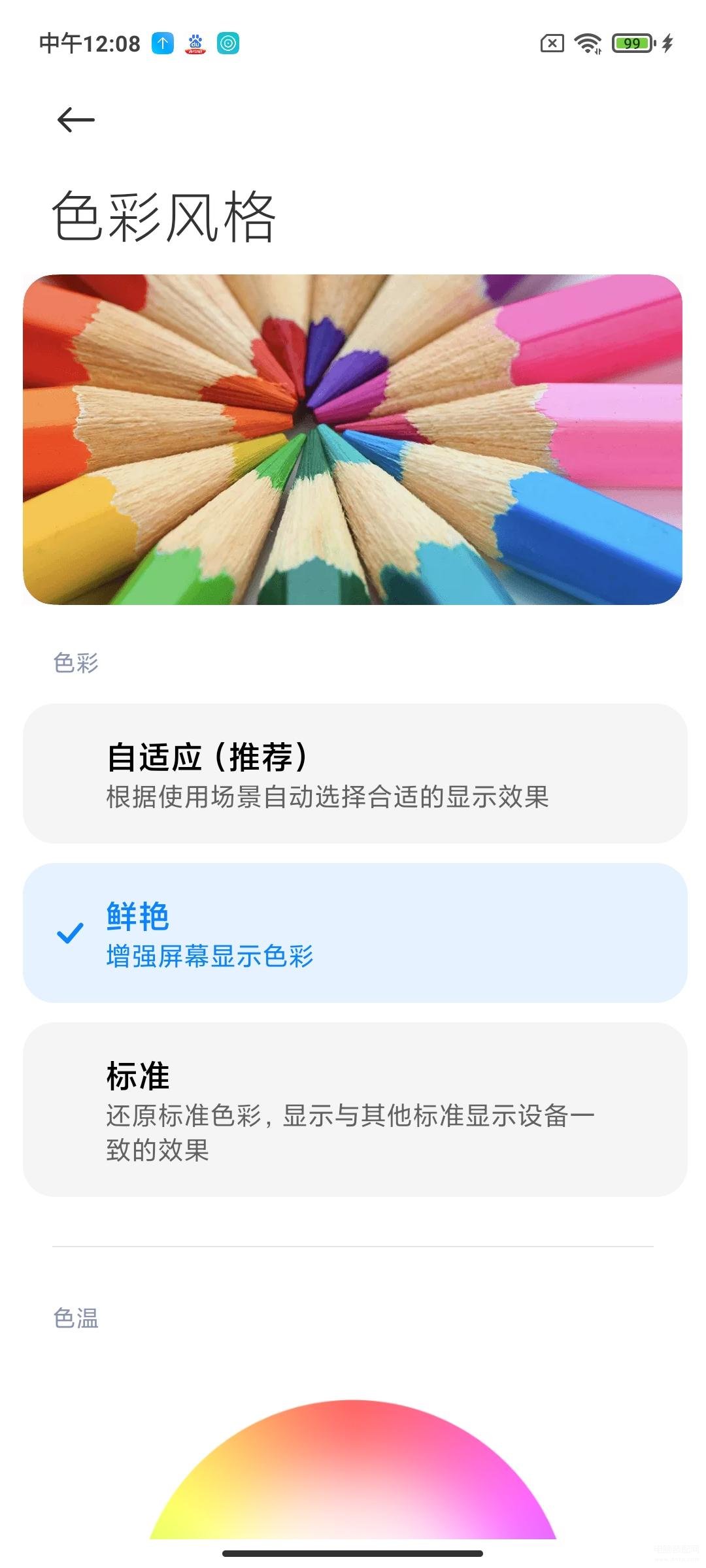This screenshot has width=706, height=1568.
Task: Switch to 标准 color style
Action: click(x=354, y=1109)
